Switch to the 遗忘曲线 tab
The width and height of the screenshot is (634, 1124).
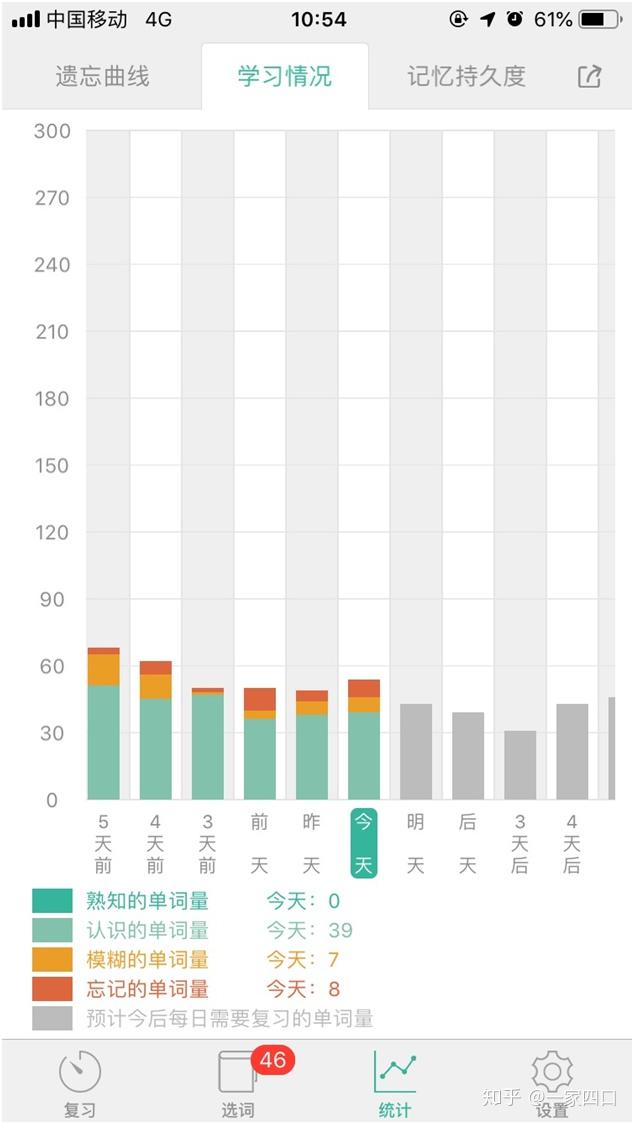(103, 76)
